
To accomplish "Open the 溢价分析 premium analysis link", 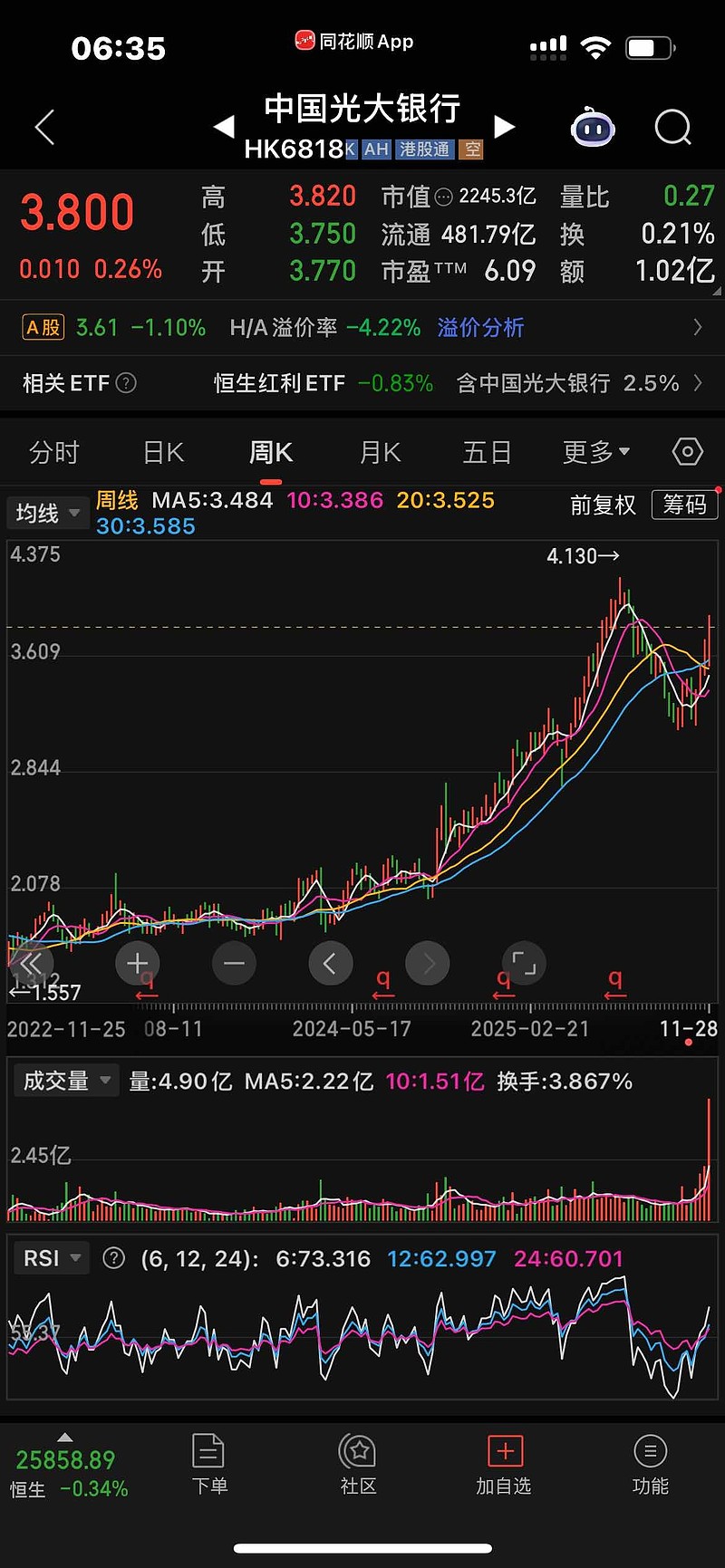I will pos(481,328).
